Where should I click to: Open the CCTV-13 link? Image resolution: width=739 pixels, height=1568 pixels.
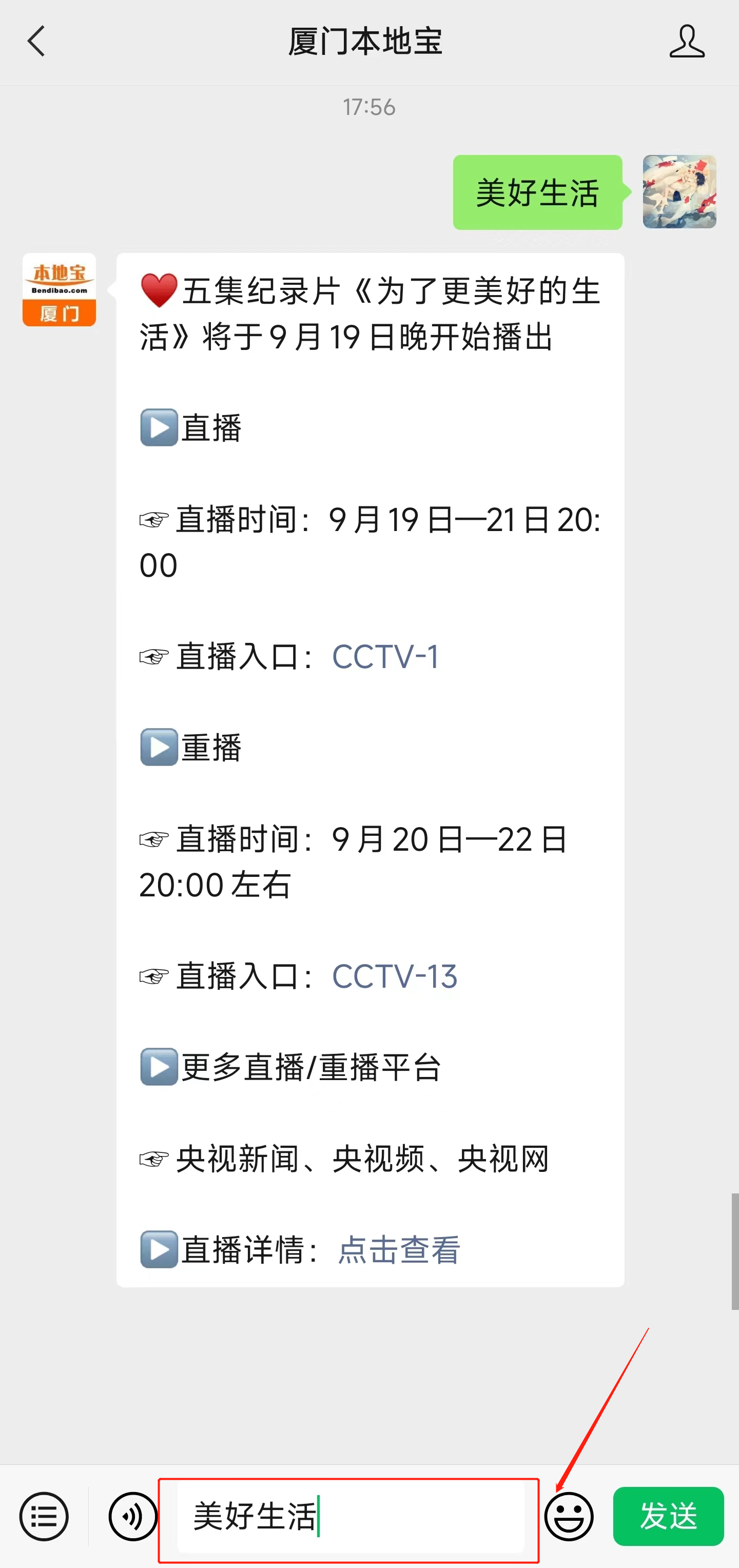395,976
